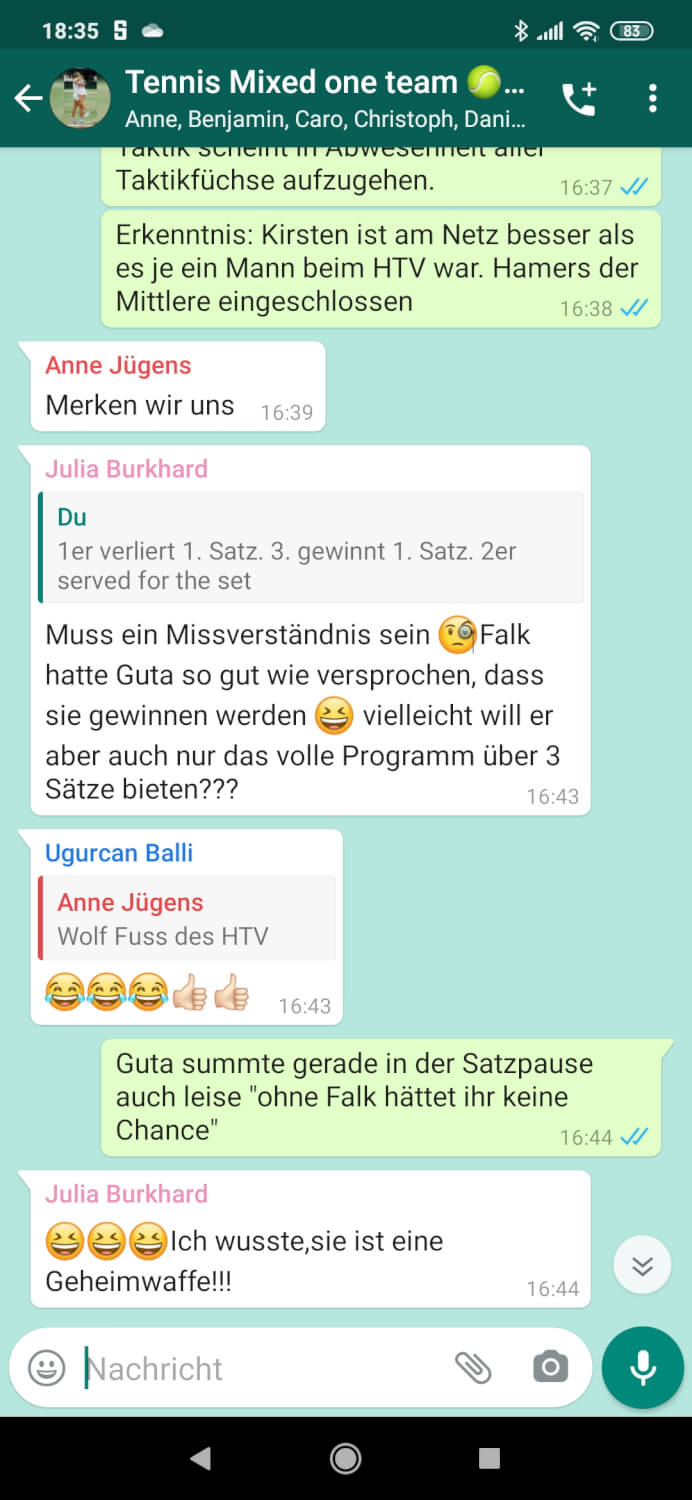Attach a file to the message

coord(473,1367)
